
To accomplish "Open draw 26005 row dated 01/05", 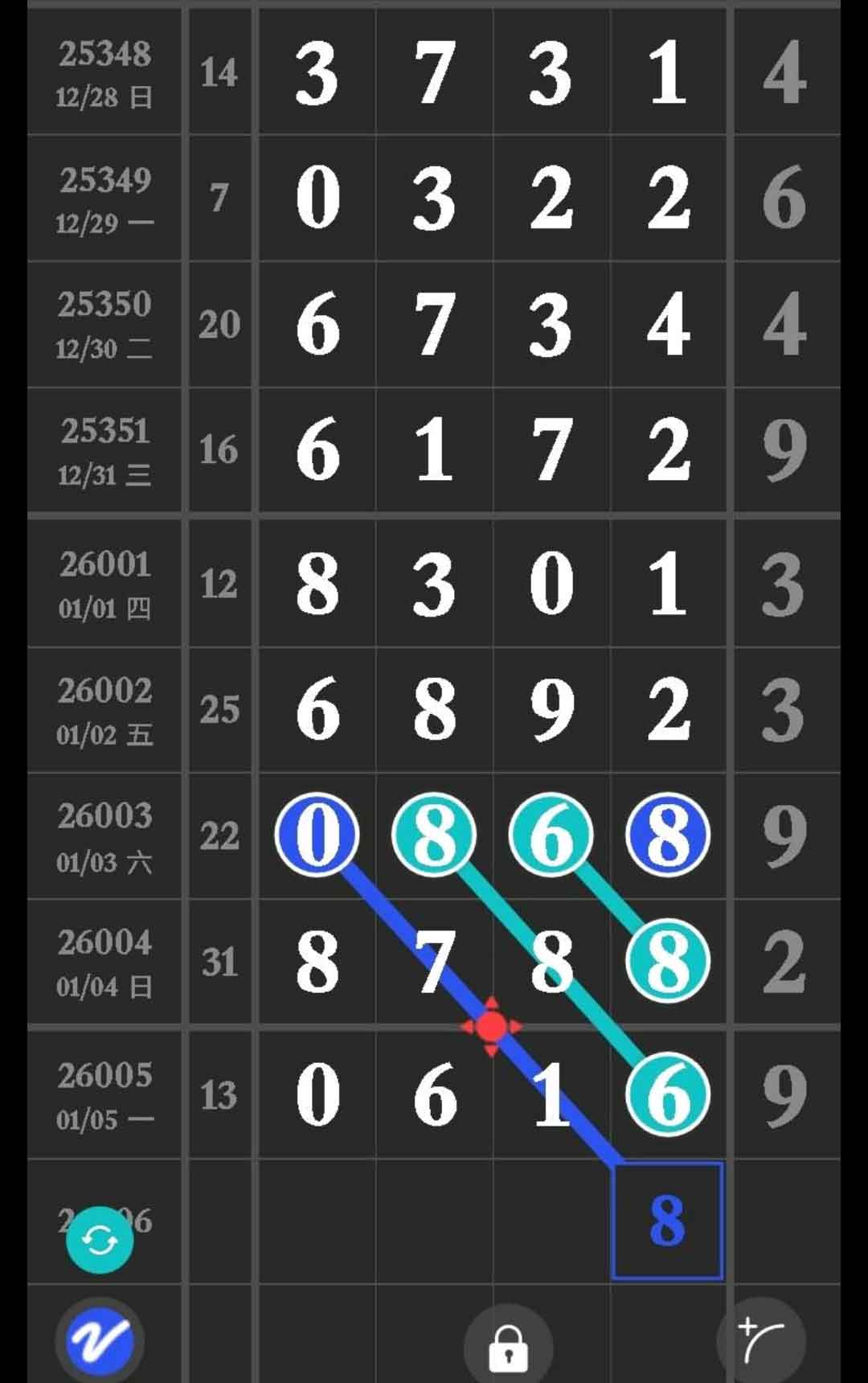I will pyautogui.click(x=104, y=1092).
